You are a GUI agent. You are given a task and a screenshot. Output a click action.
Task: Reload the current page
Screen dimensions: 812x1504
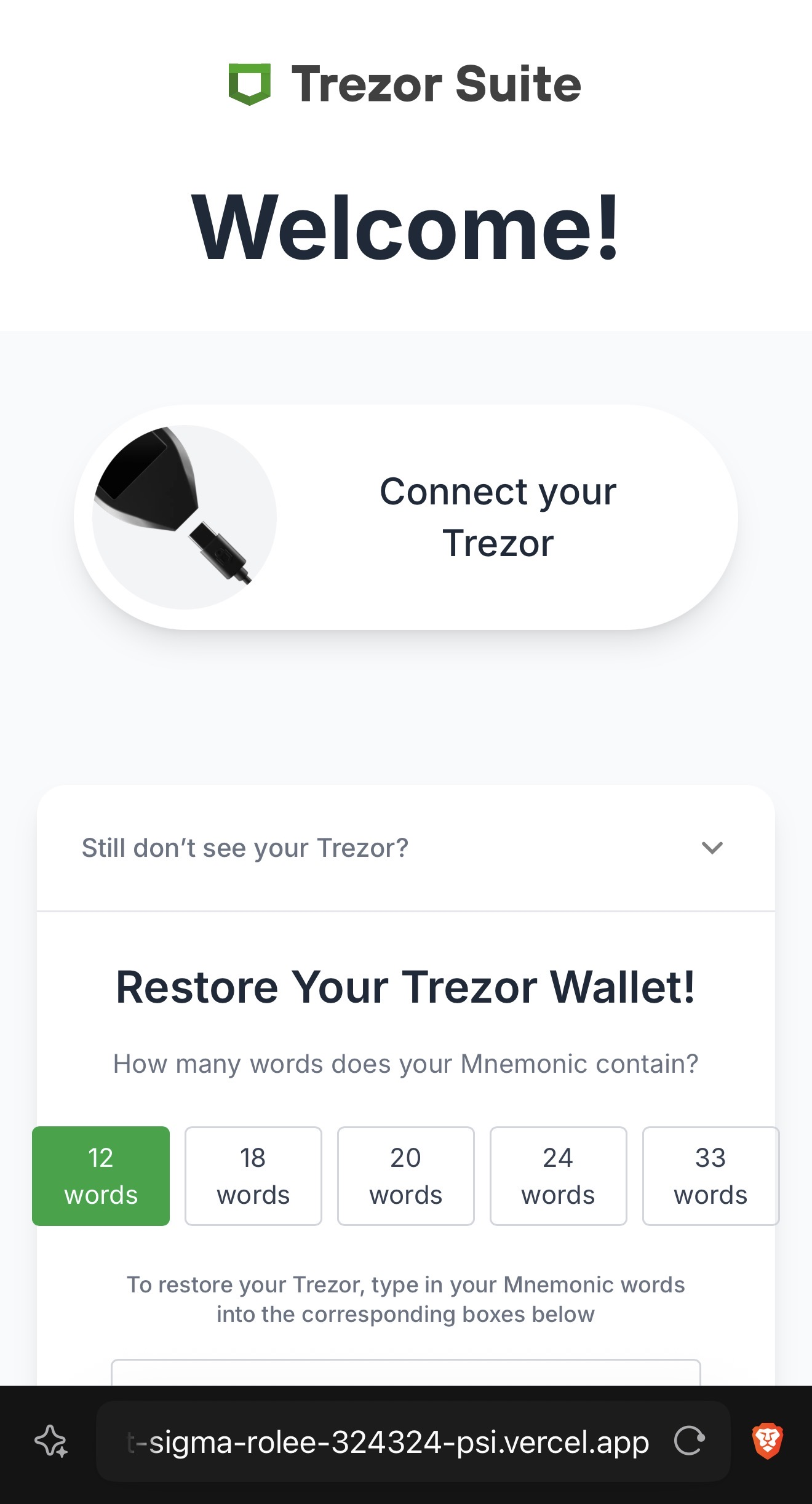689,1441
